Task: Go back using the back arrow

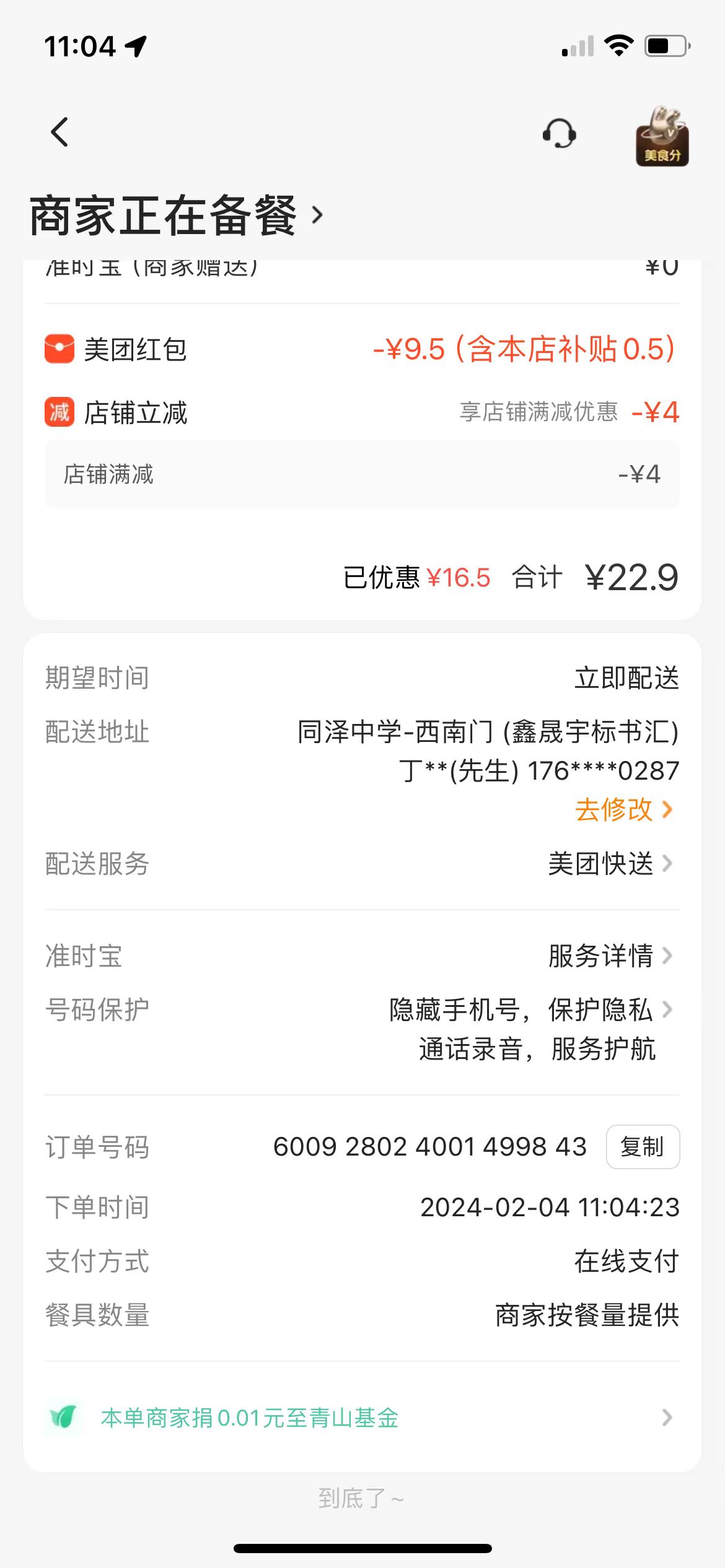Action: [59, 132]
